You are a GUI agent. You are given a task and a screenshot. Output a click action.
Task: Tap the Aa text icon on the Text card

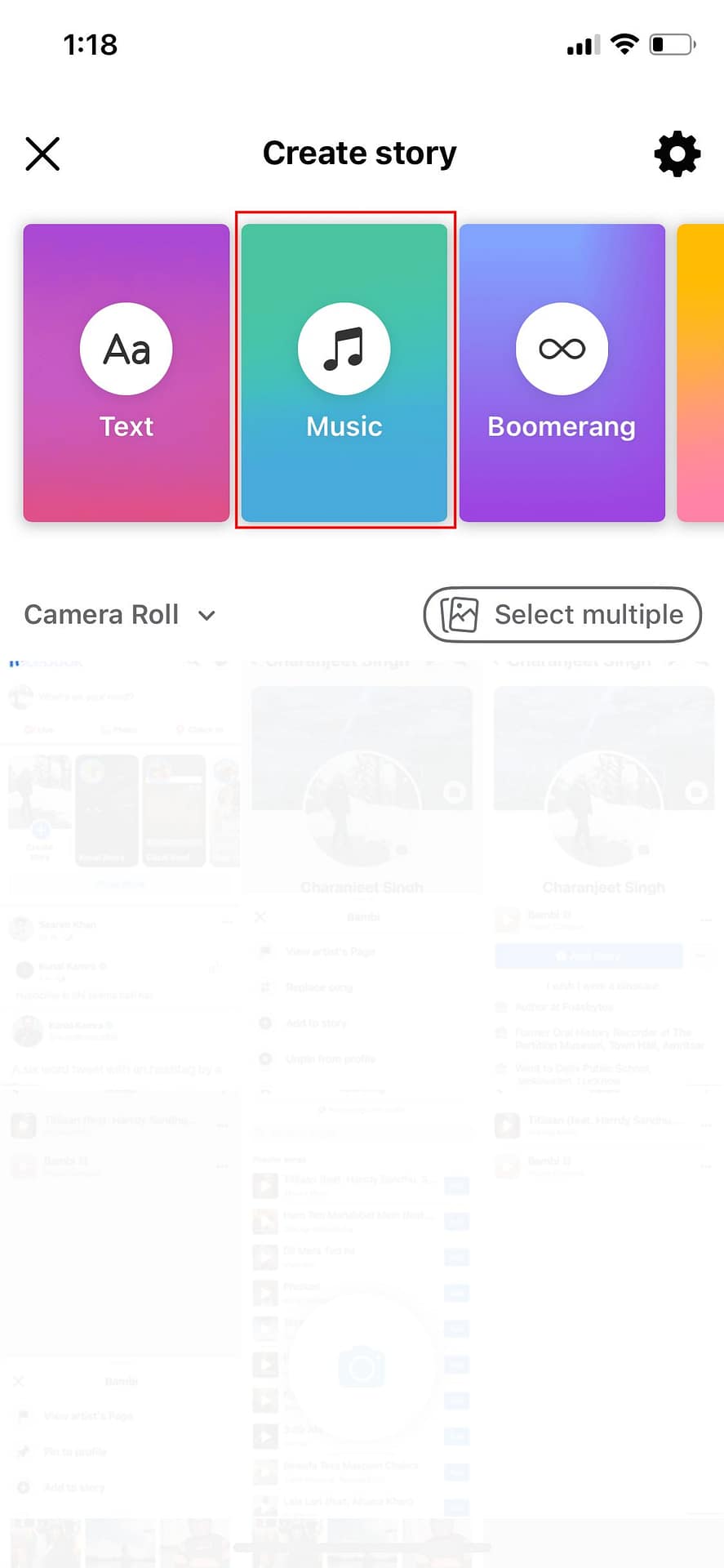tap(126, 348)
